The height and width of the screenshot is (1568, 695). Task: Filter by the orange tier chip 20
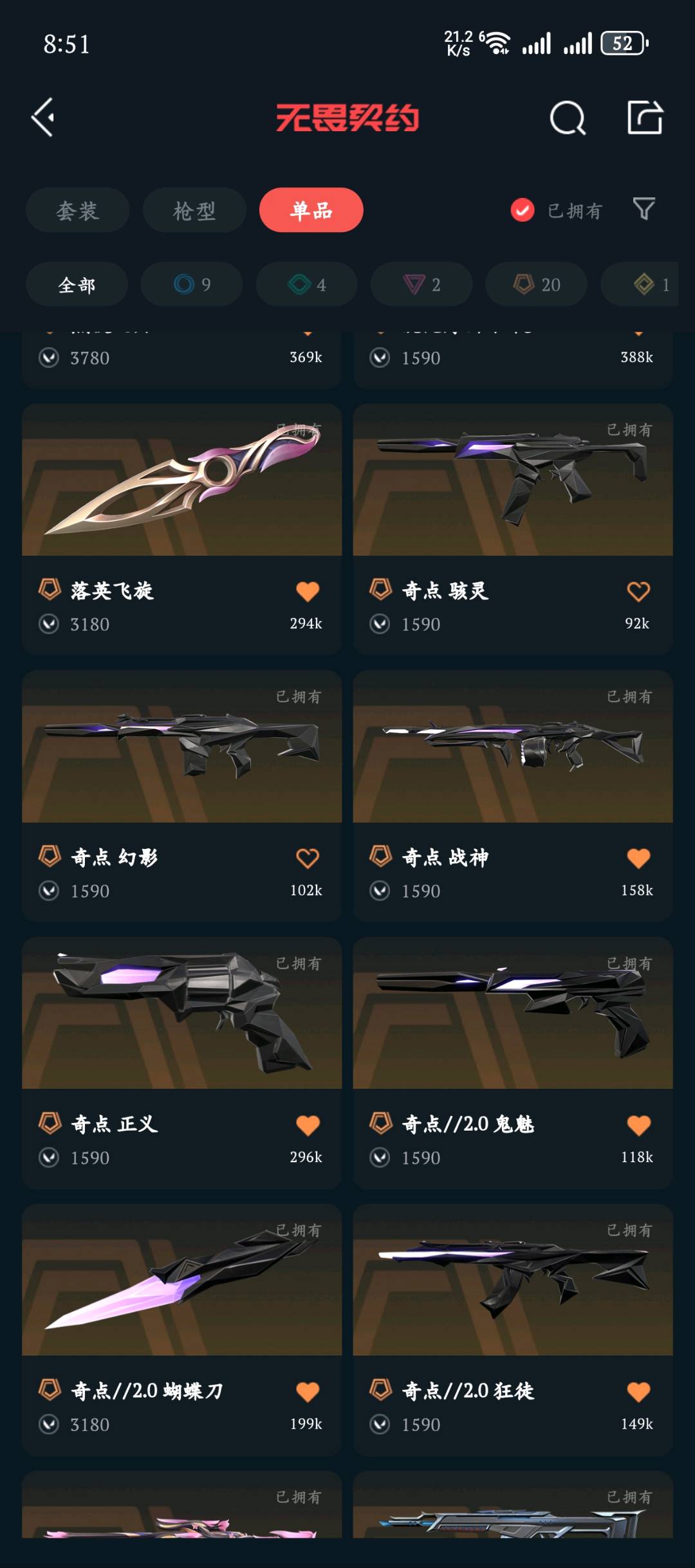(x=536, y=284)
